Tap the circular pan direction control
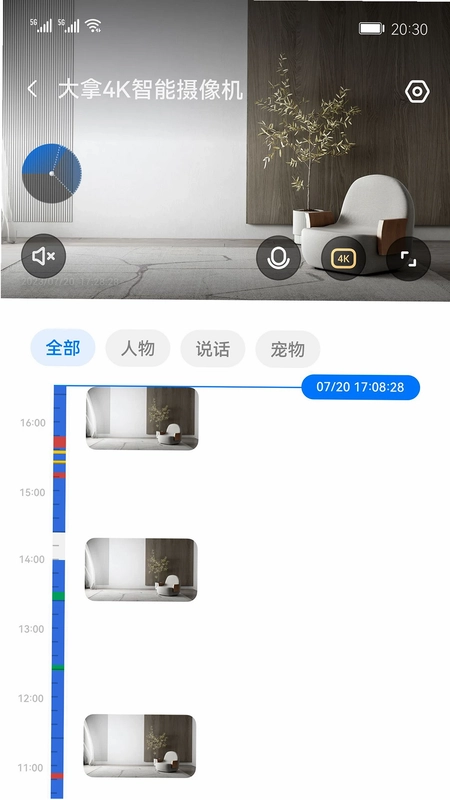This screenshot has height=800, width=450. tap(52, 173)
